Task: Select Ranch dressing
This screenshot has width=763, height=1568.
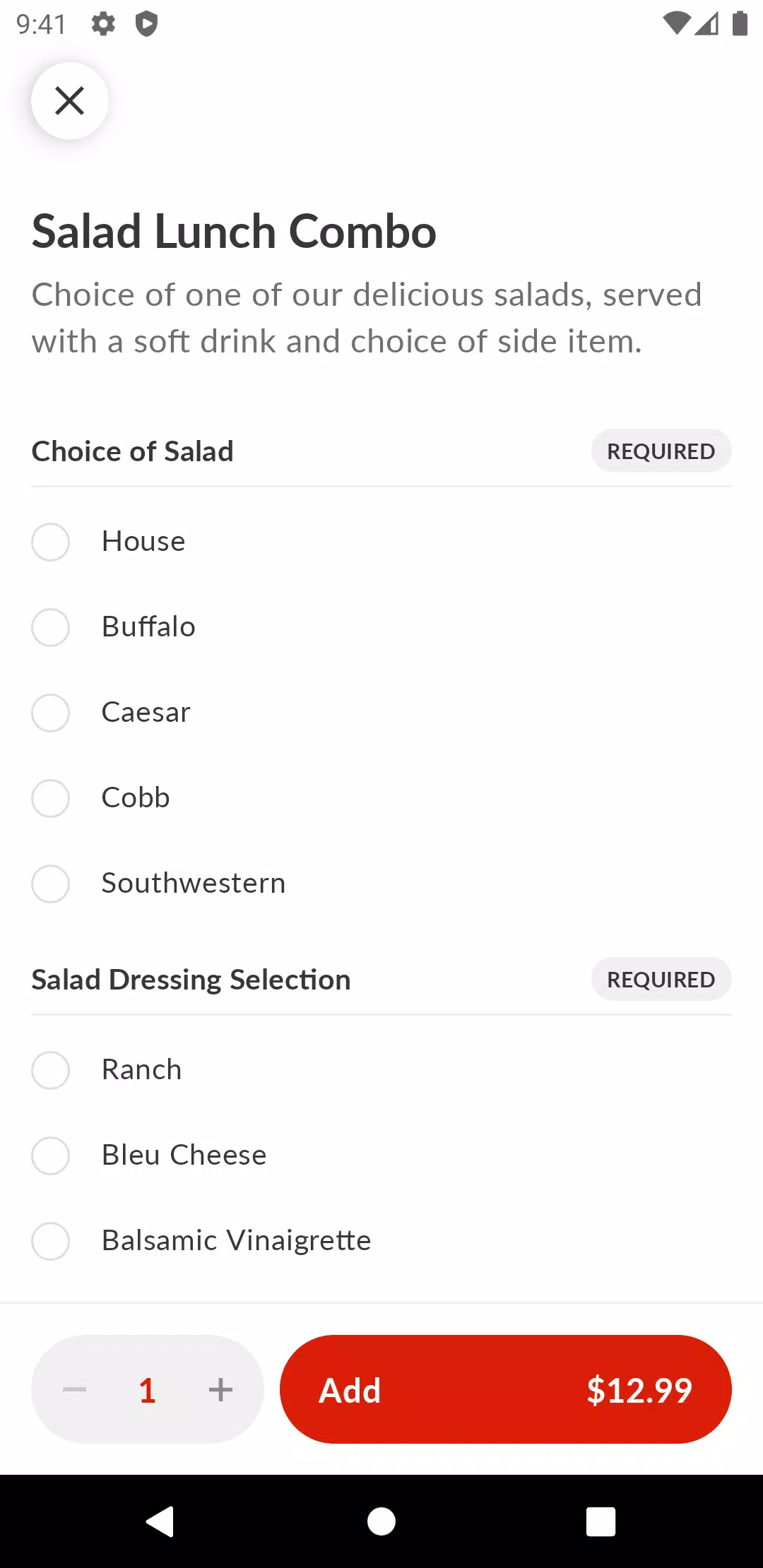Action: 381,1070
